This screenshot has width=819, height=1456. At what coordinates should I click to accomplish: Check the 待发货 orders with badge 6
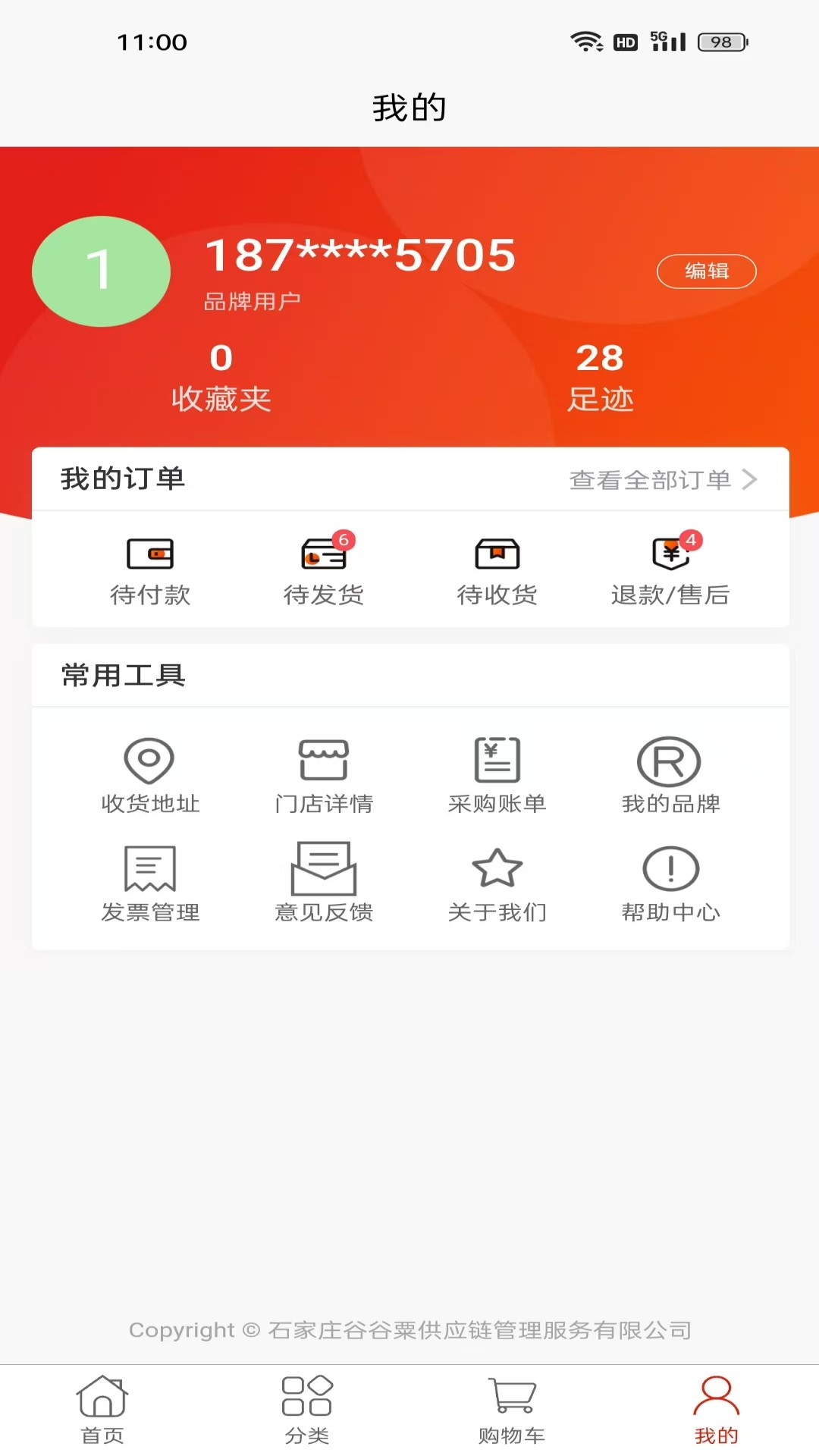324,569
